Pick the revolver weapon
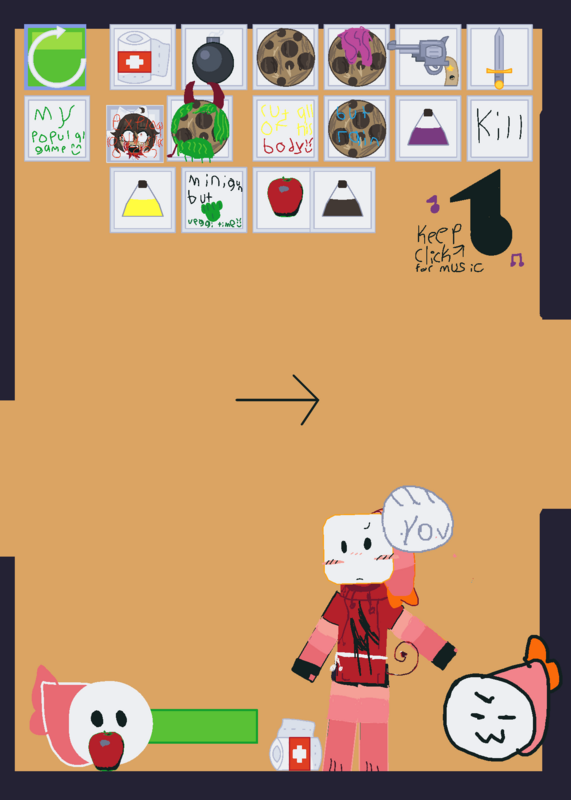This screenshot has height=800, width=571. click(428, 57)
